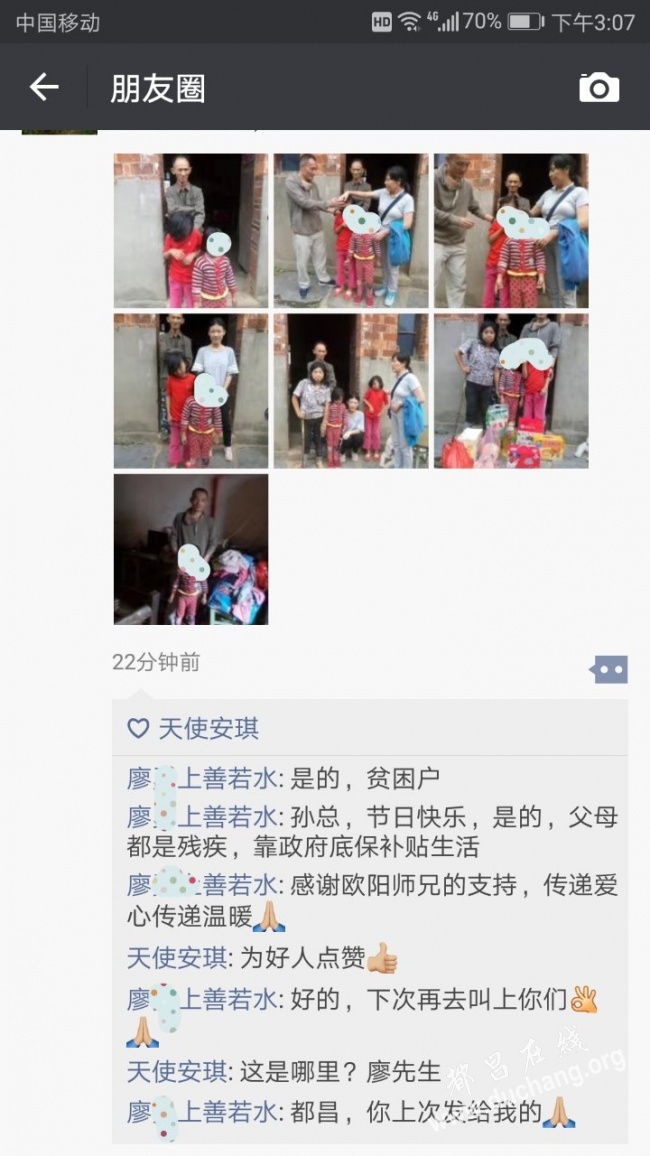Reply to the comment 是的，贫困户
The image size is (650, 1156).
366,778
